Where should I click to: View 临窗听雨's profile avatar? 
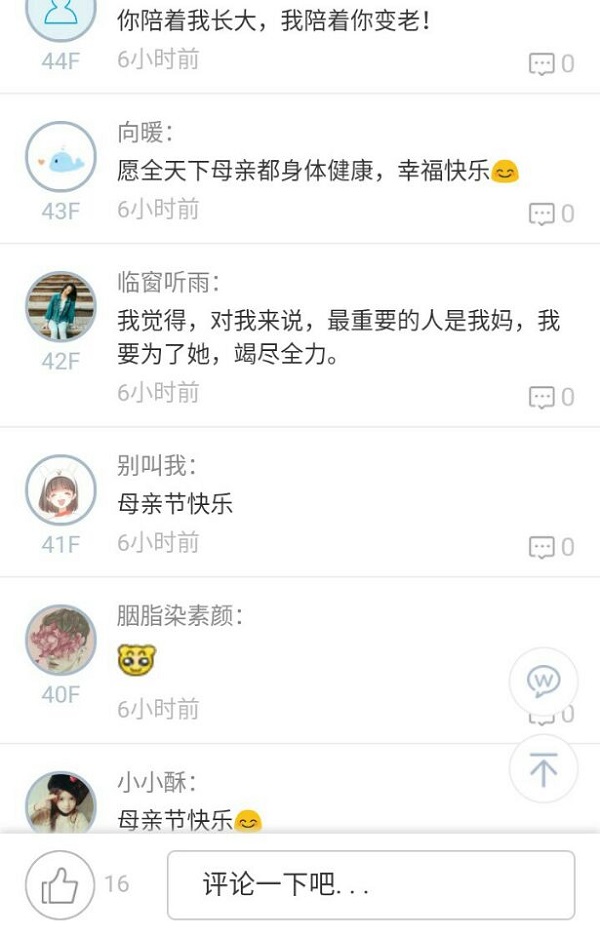point(60,307)
